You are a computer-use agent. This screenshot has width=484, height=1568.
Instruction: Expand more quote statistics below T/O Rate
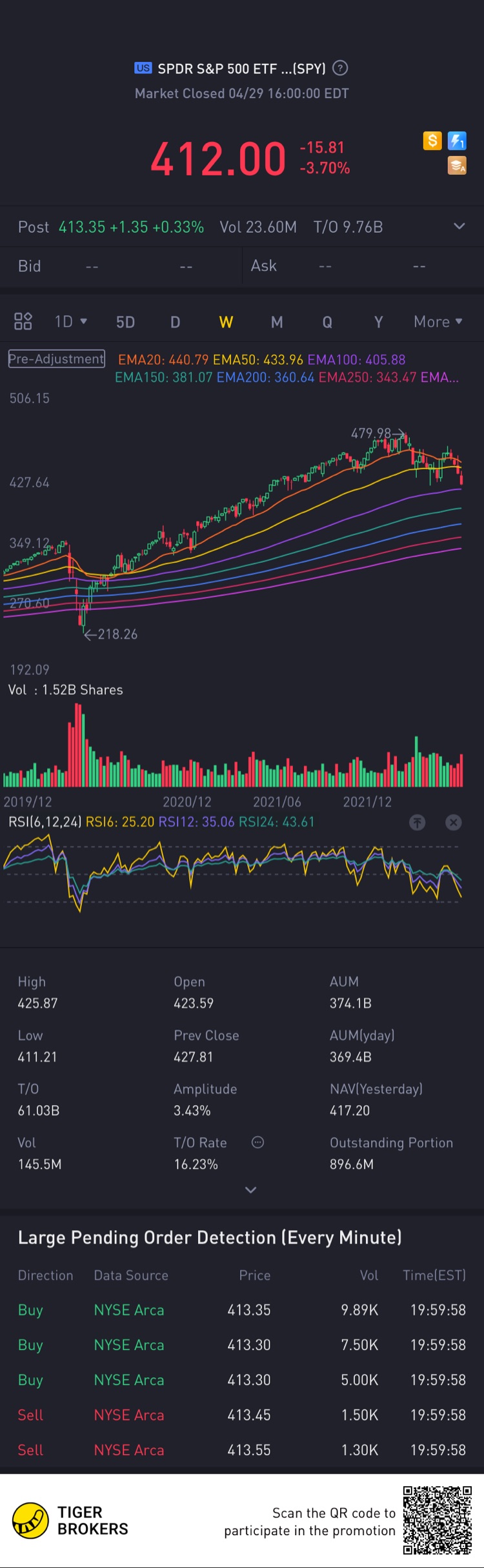pyautogui.click(x=251, y=1190)
